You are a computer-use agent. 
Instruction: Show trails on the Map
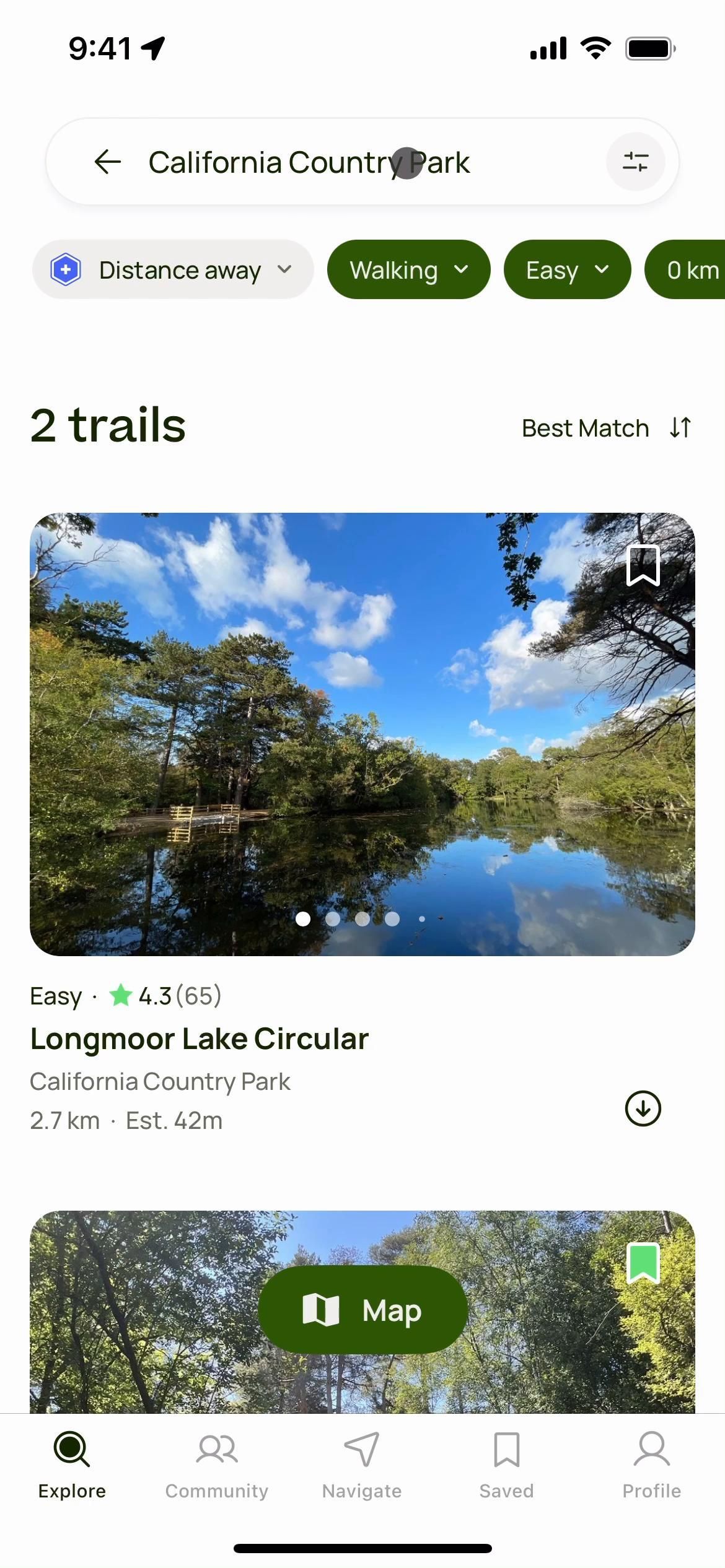click(362, 1310)
